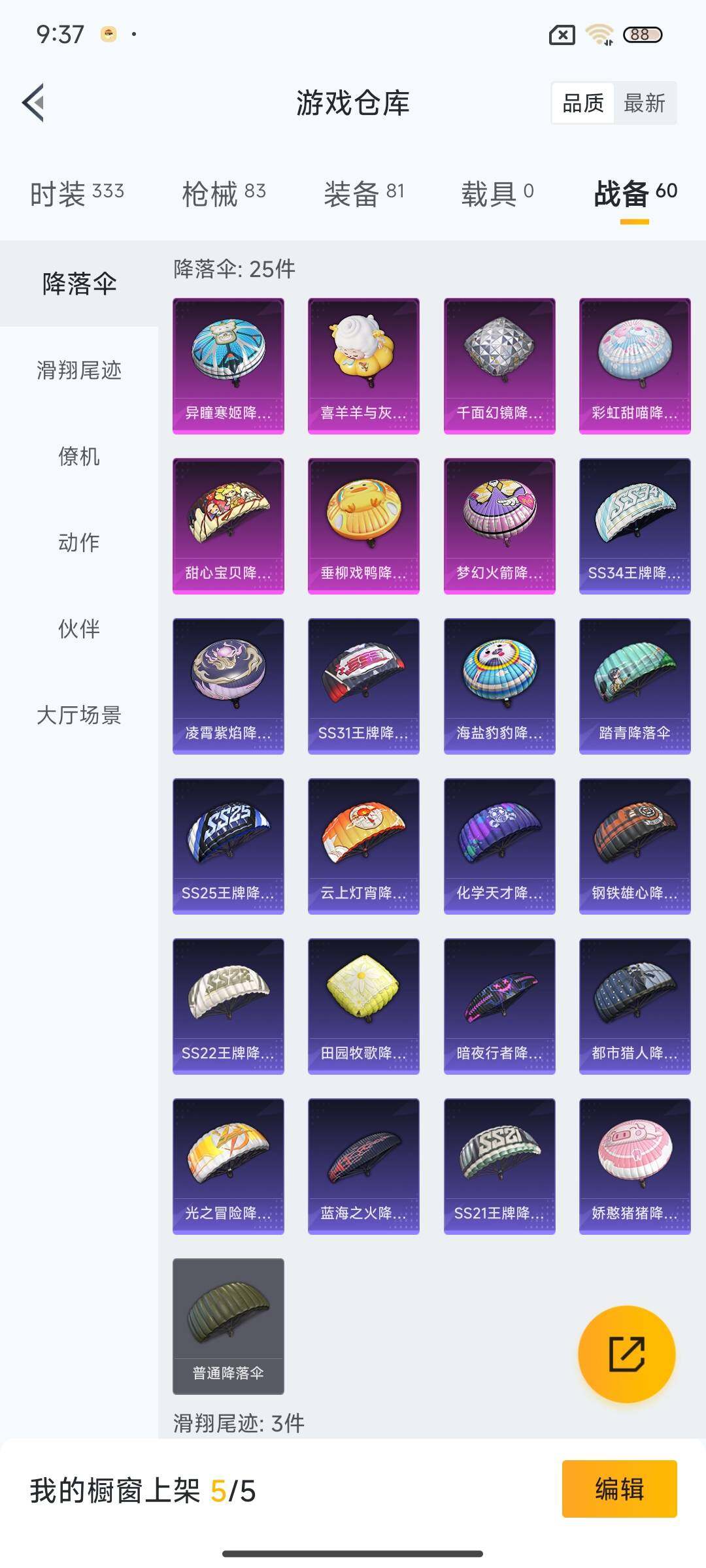Switch to the 时装 tab
This screenshot has height=1568, width=706.
(76, 193)
